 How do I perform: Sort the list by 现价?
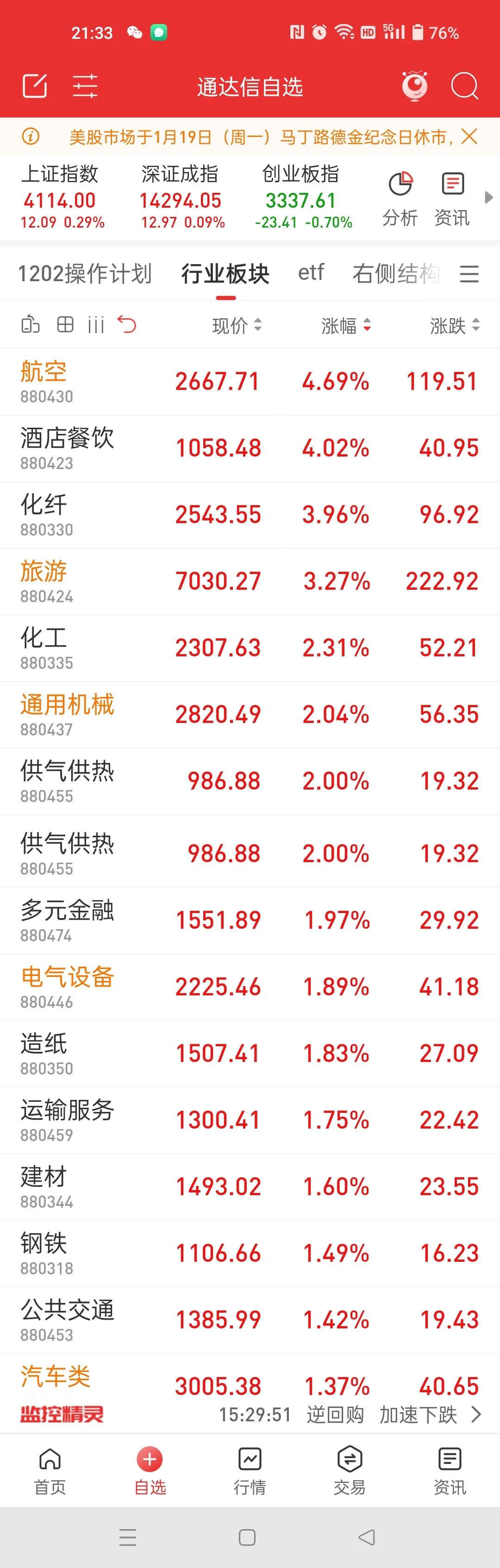pyautogui.click(x=236, y=326)
